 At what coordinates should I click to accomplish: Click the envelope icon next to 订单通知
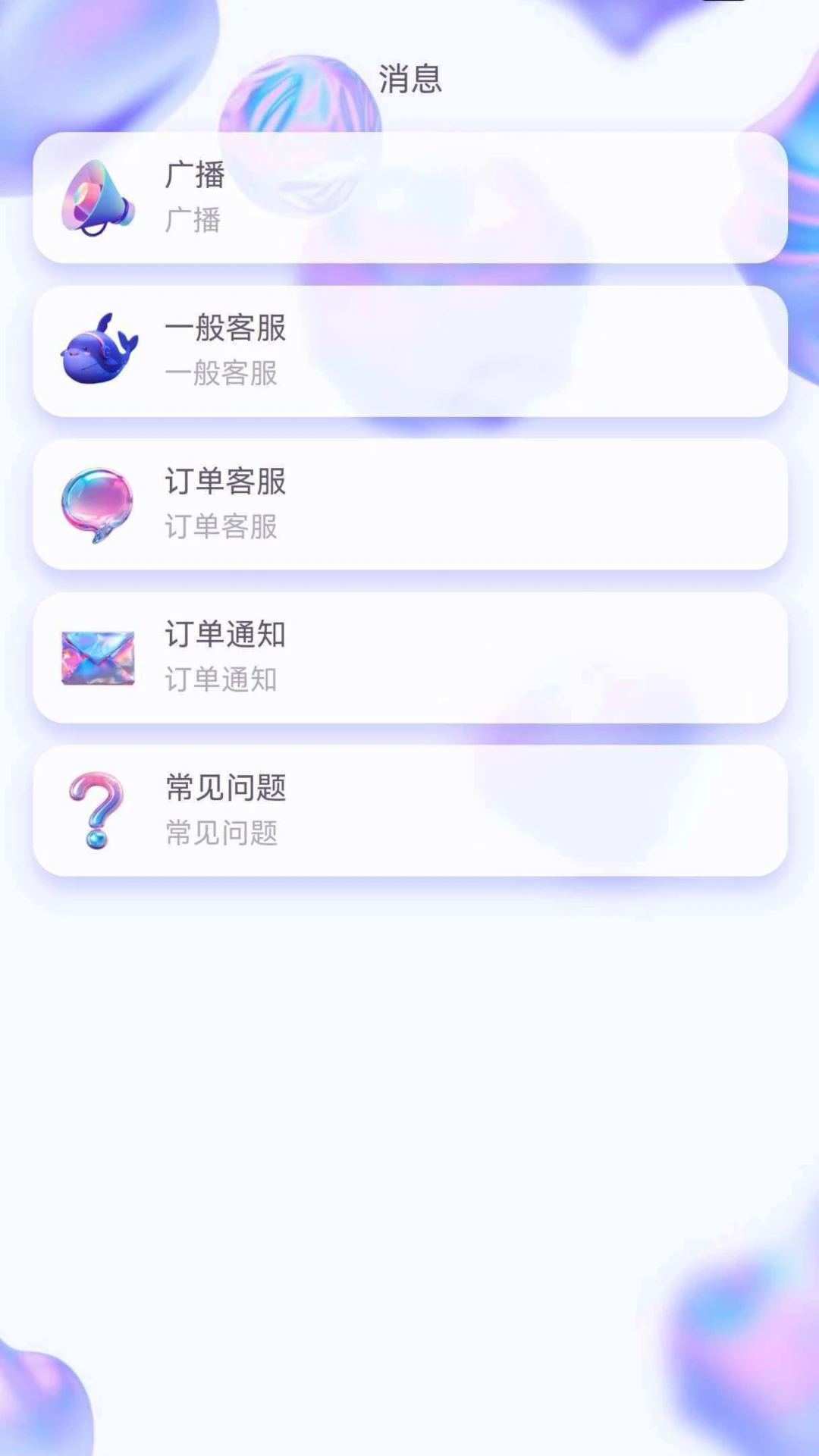tap(96, 657)
